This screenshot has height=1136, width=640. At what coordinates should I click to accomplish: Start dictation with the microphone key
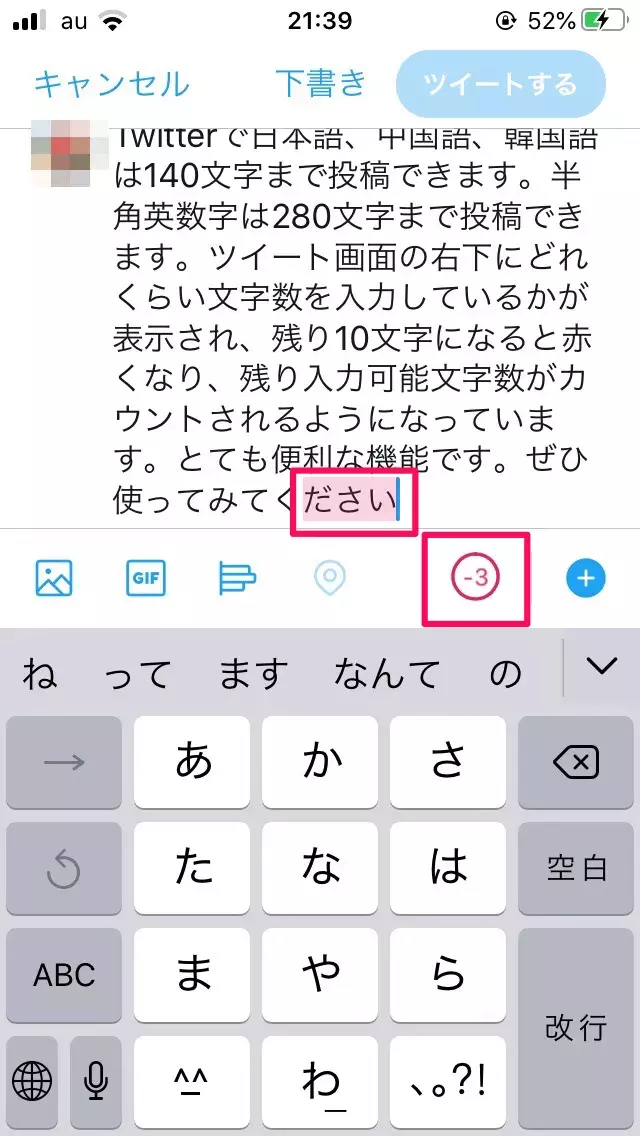pos(96,1080)
